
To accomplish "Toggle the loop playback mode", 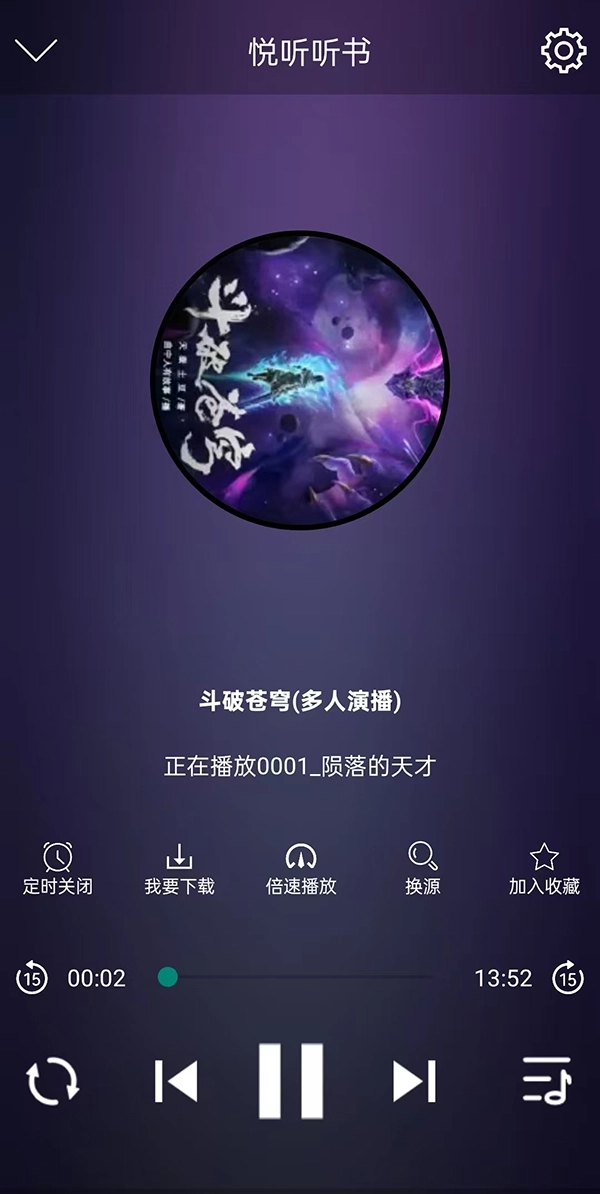I will [52, 1081].
